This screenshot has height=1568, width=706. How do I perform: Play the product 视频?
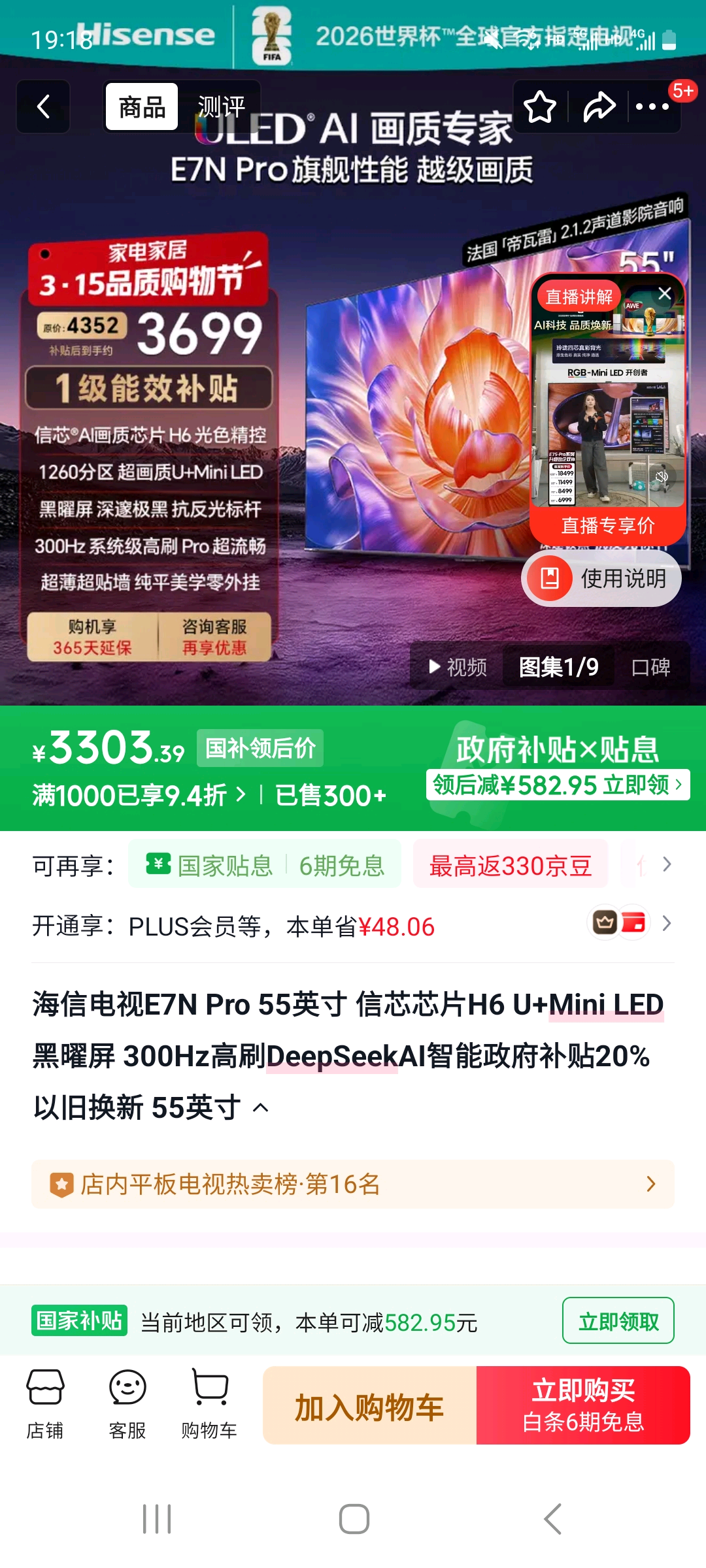point(458,667)
